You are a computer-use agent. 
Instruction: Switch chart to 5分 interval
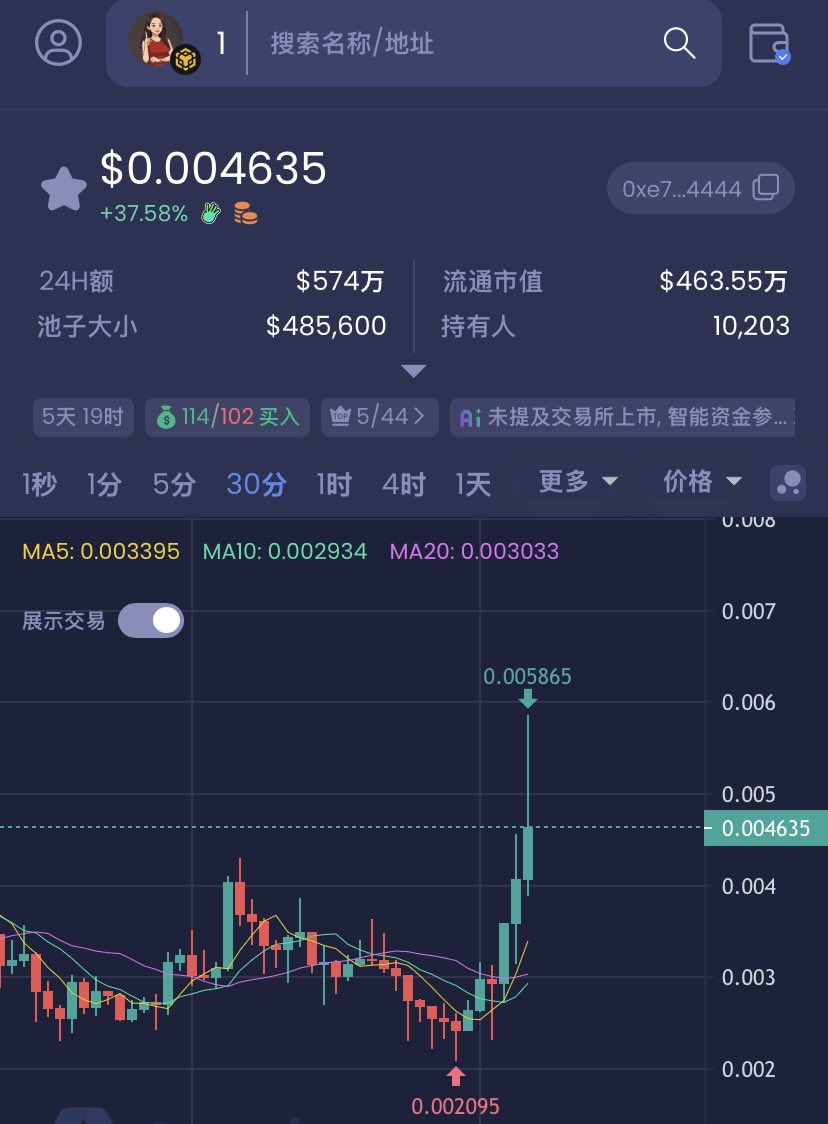[174, 485]
